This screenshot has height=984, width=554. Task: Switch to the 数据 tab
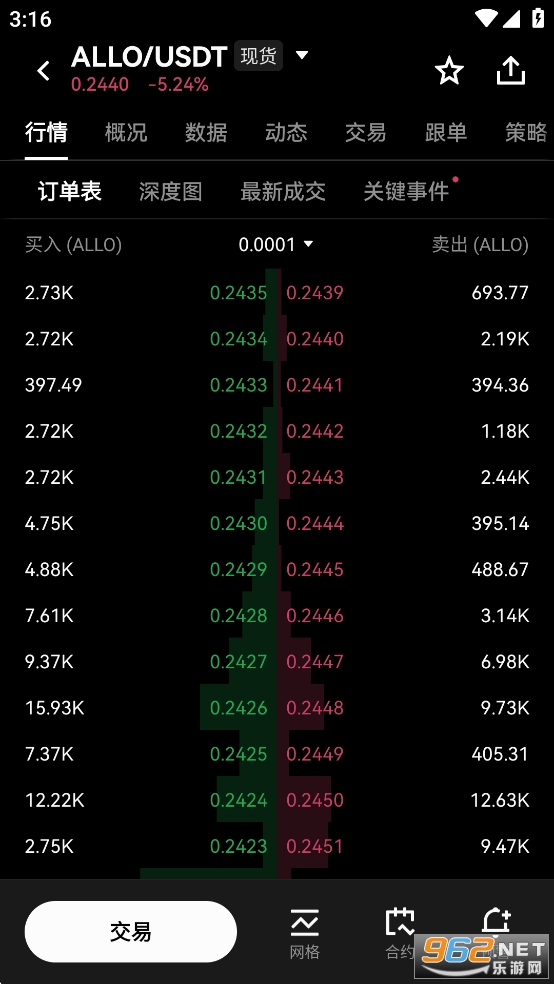coord(206,132)
